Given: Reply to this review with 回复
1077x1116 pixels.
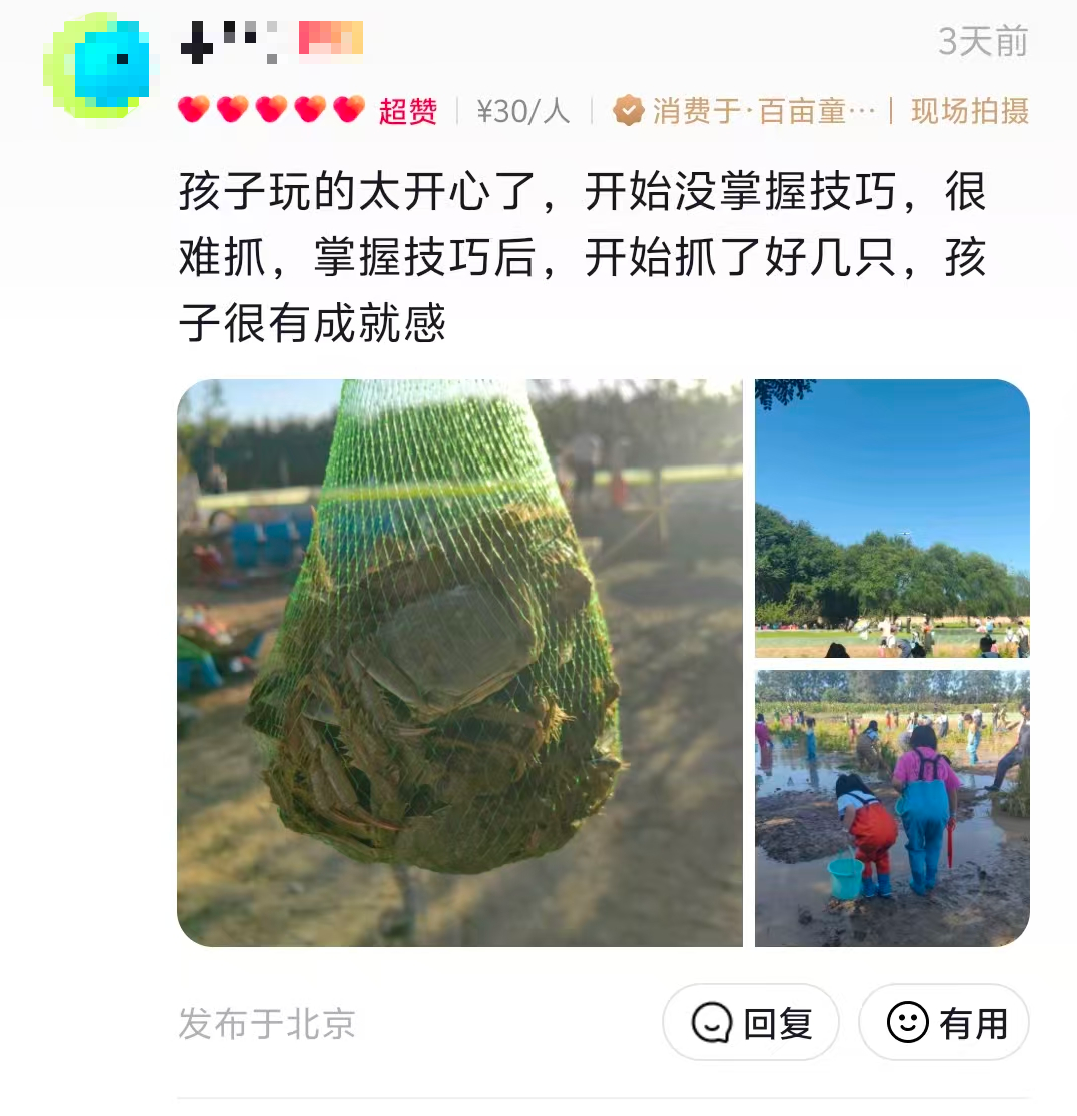Looking at the screenshot, I should point(751,1022).
